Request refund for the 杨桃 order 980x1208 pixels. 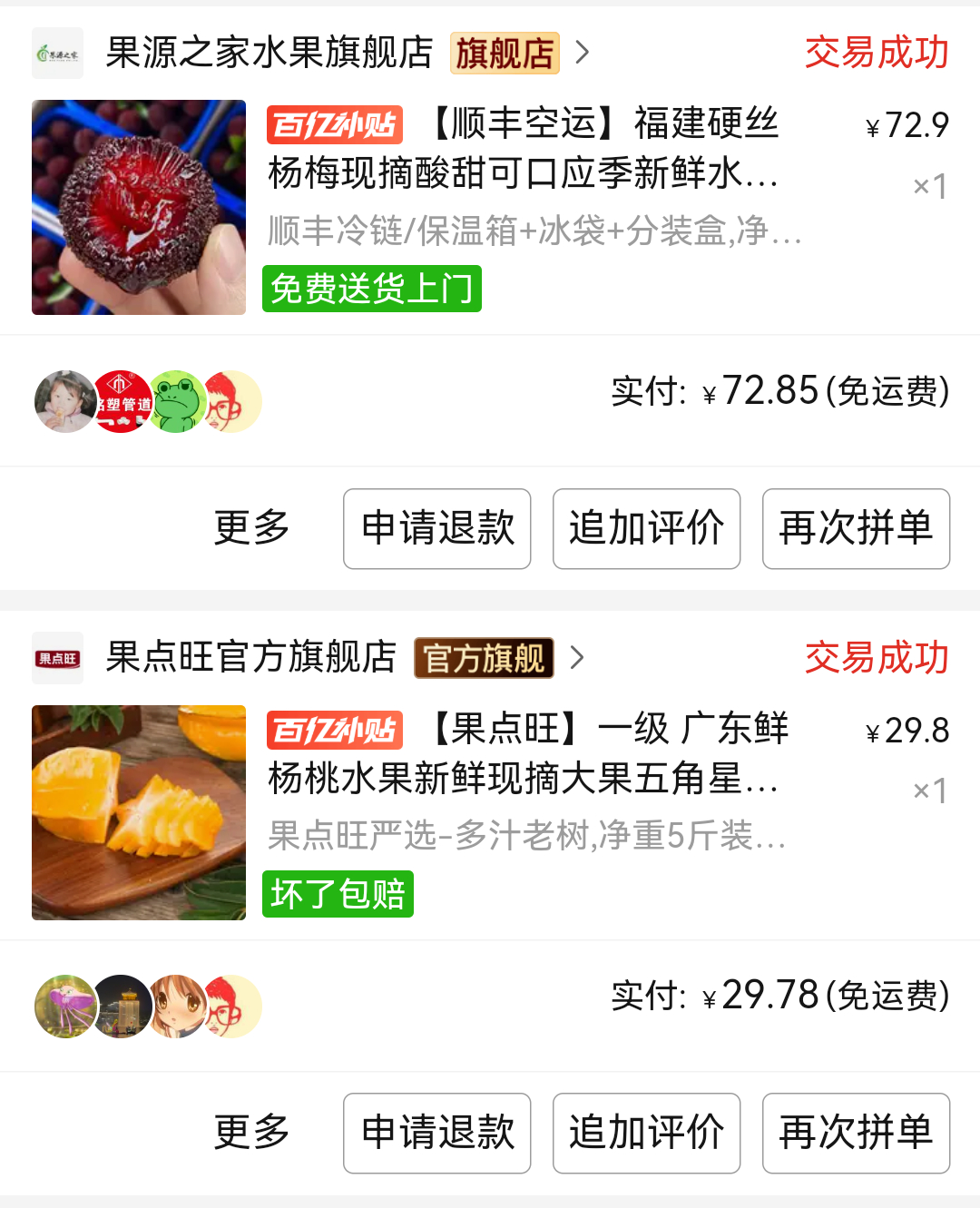click(437, 1134)
